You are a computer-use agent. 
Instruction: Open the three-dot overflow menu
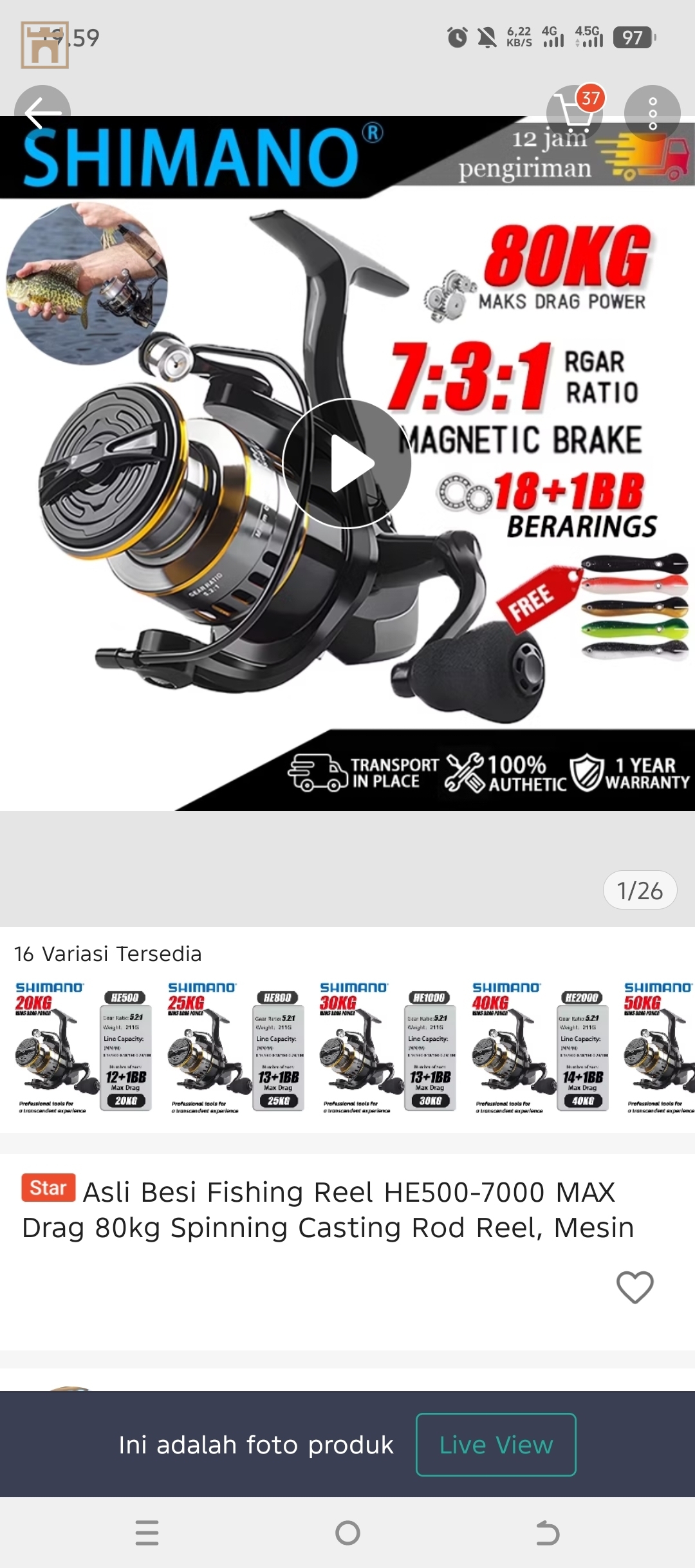652,113
